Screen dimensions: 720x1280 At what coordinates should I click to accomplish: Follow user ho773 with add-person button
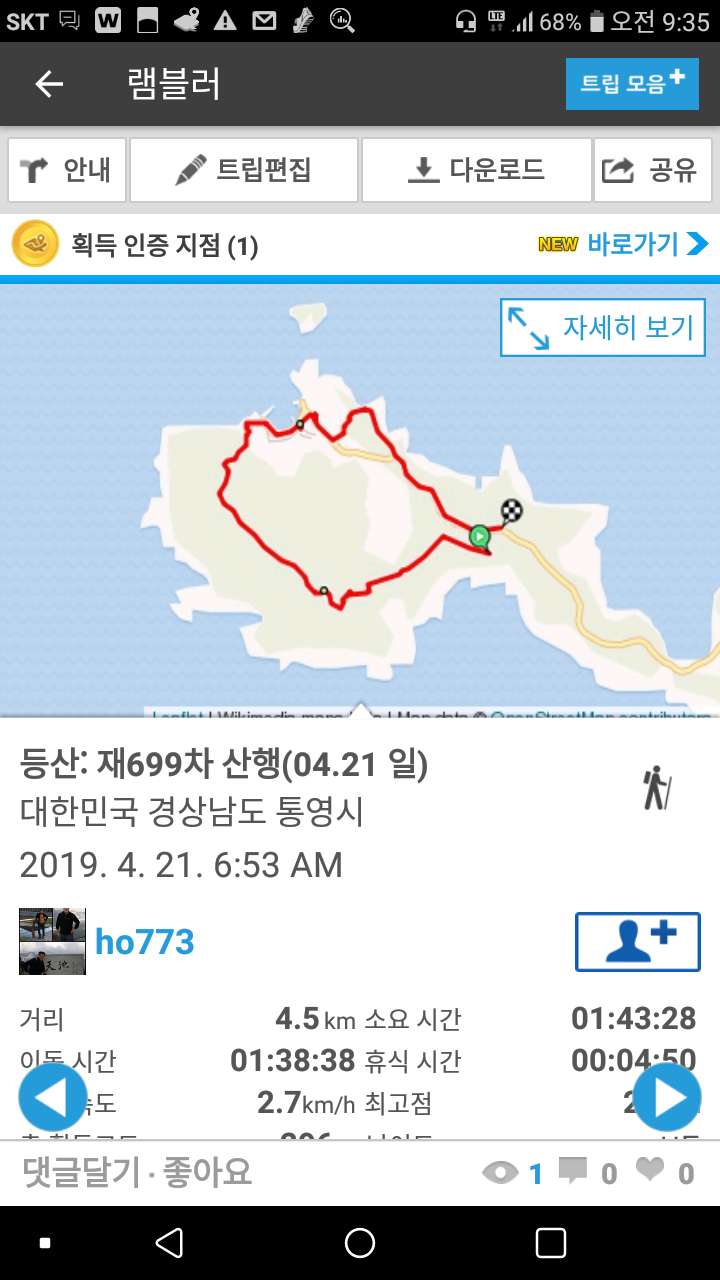tap(638, 942)
